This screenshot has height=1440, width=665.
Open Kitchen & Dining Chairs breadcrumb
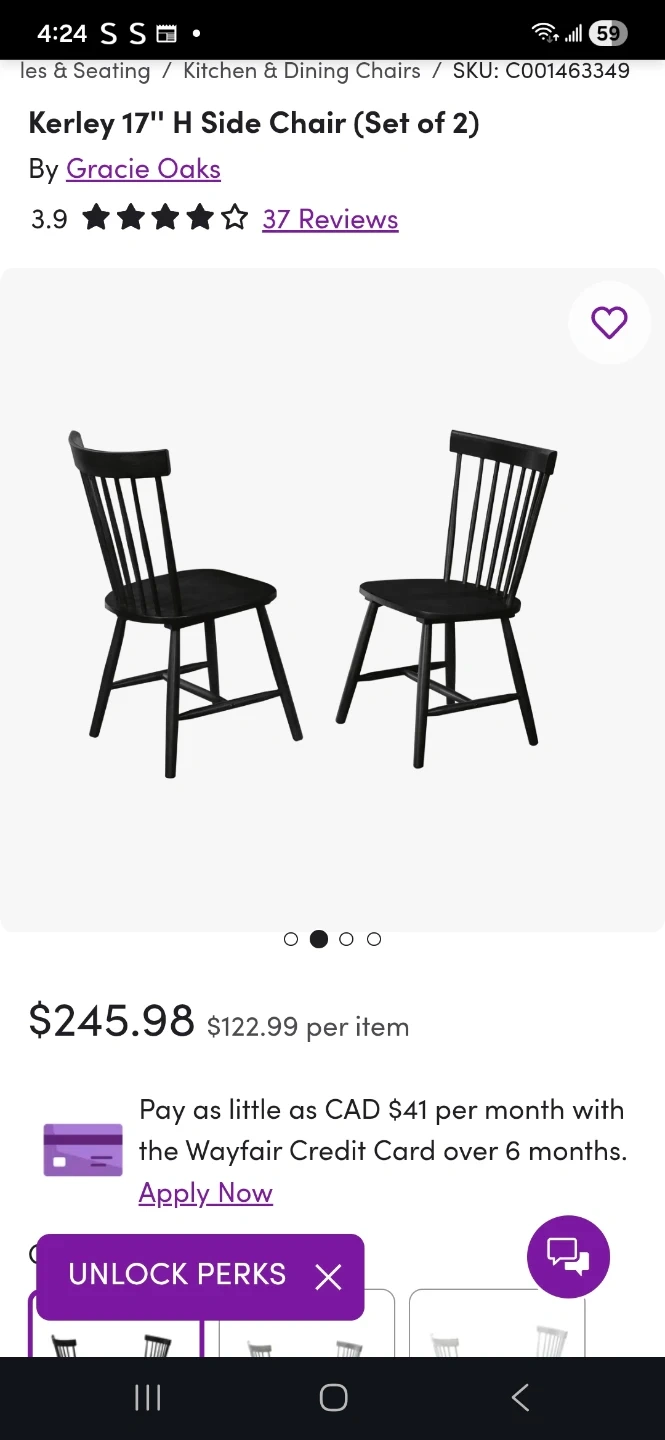[x=301, y=71]
